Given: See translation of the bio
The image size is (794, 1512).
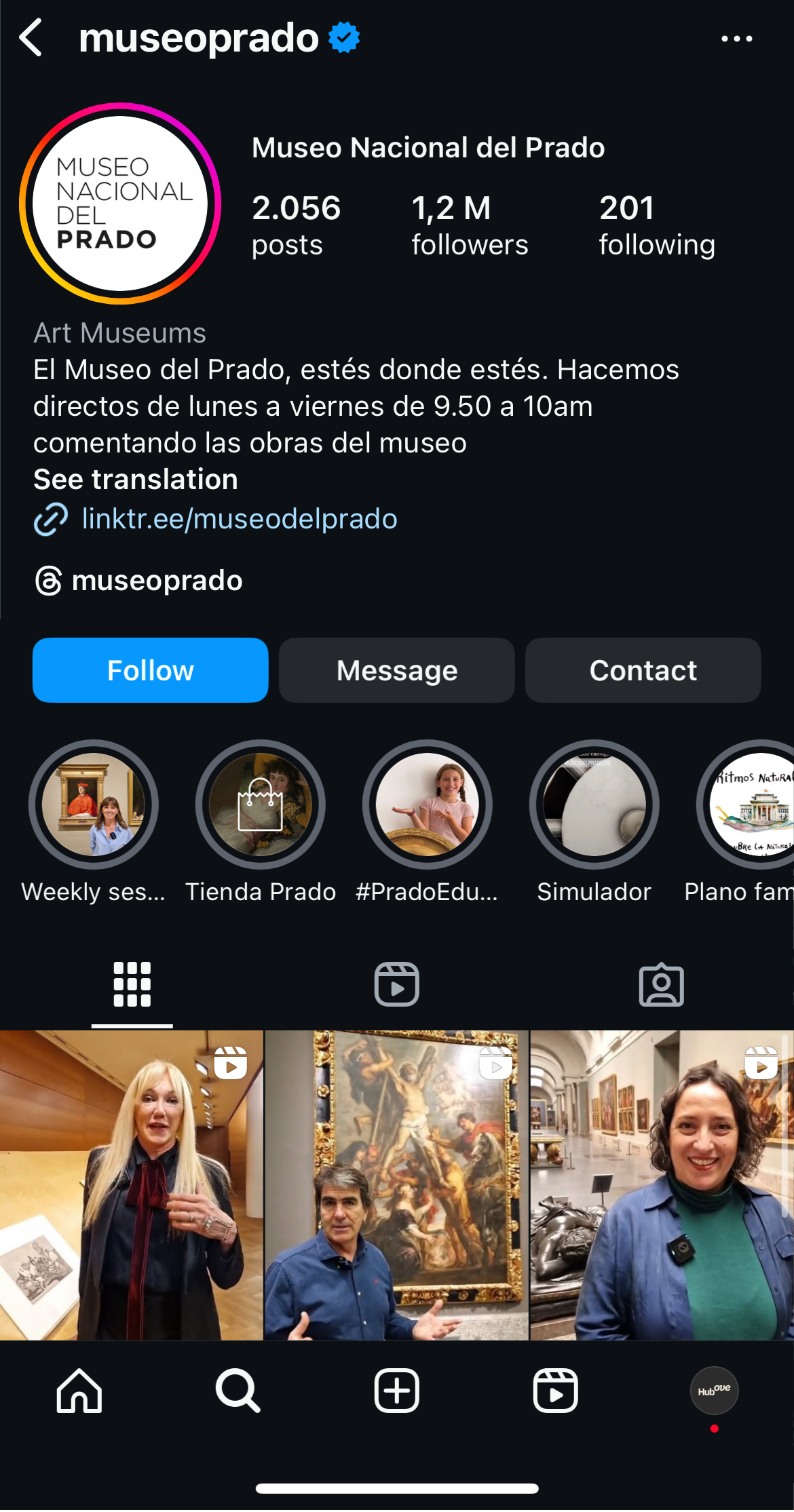Looking at the screenshot, I should (136, 480).
